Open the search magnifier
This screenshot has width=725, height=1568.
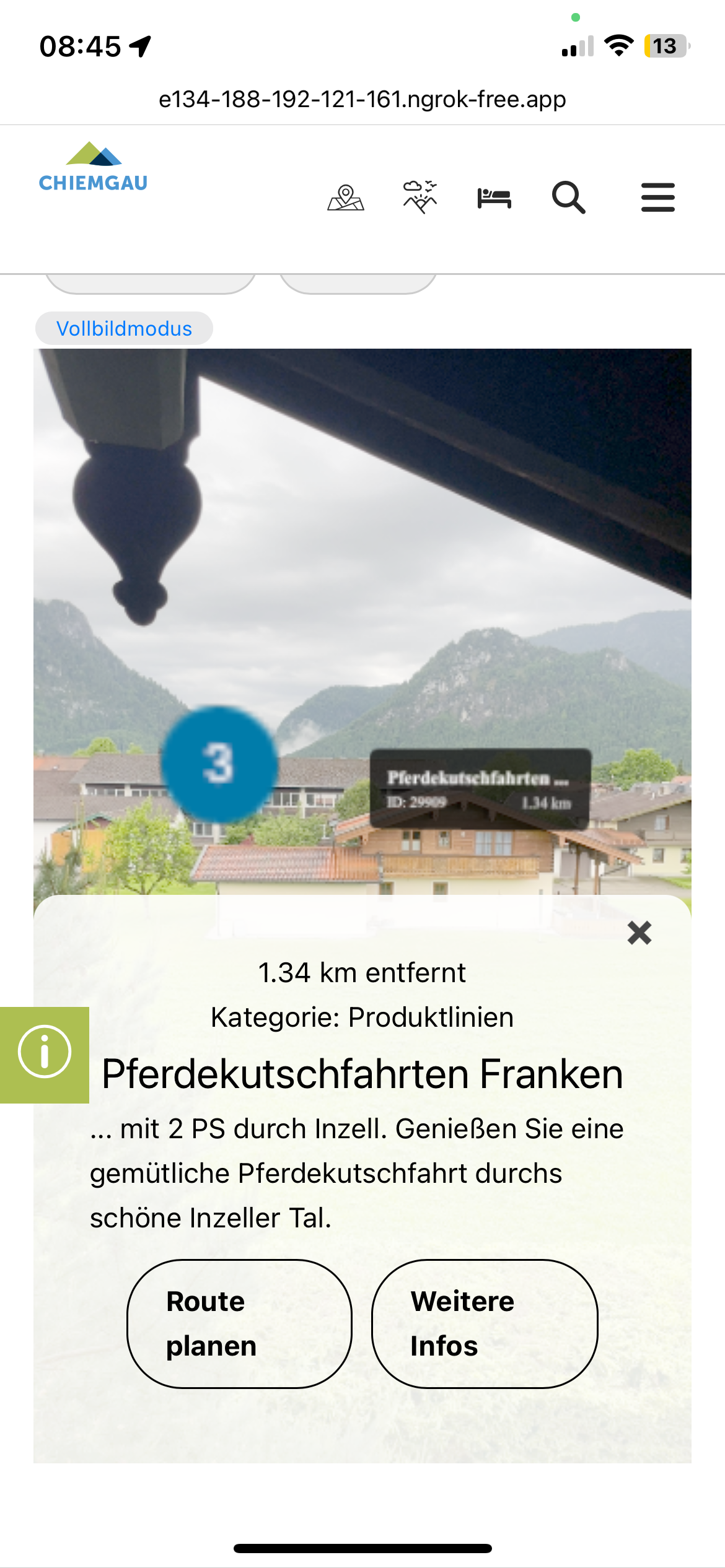click(568, 198)
